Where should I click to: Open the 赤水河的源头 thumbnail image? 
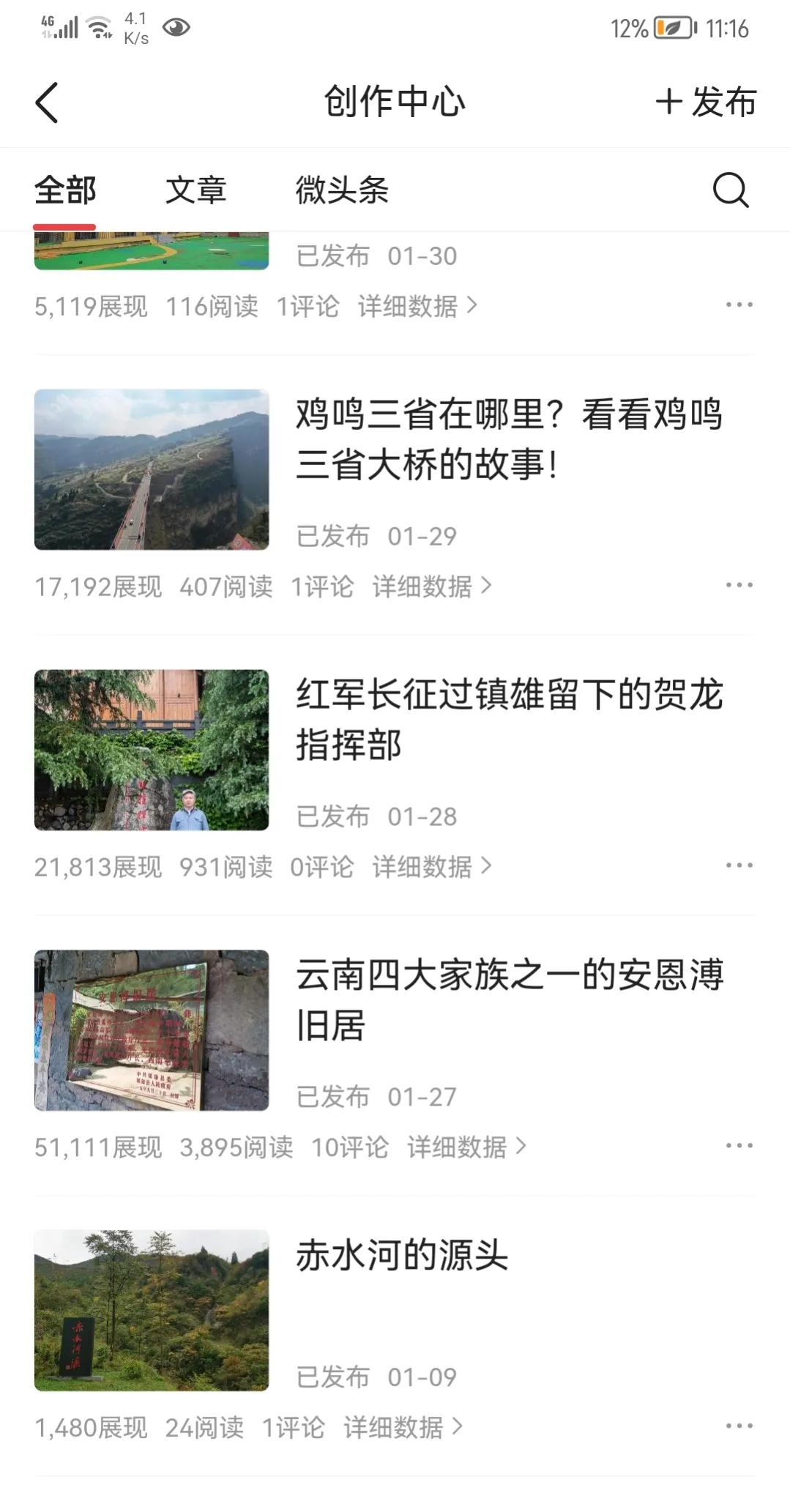(x=154, y=1309)
